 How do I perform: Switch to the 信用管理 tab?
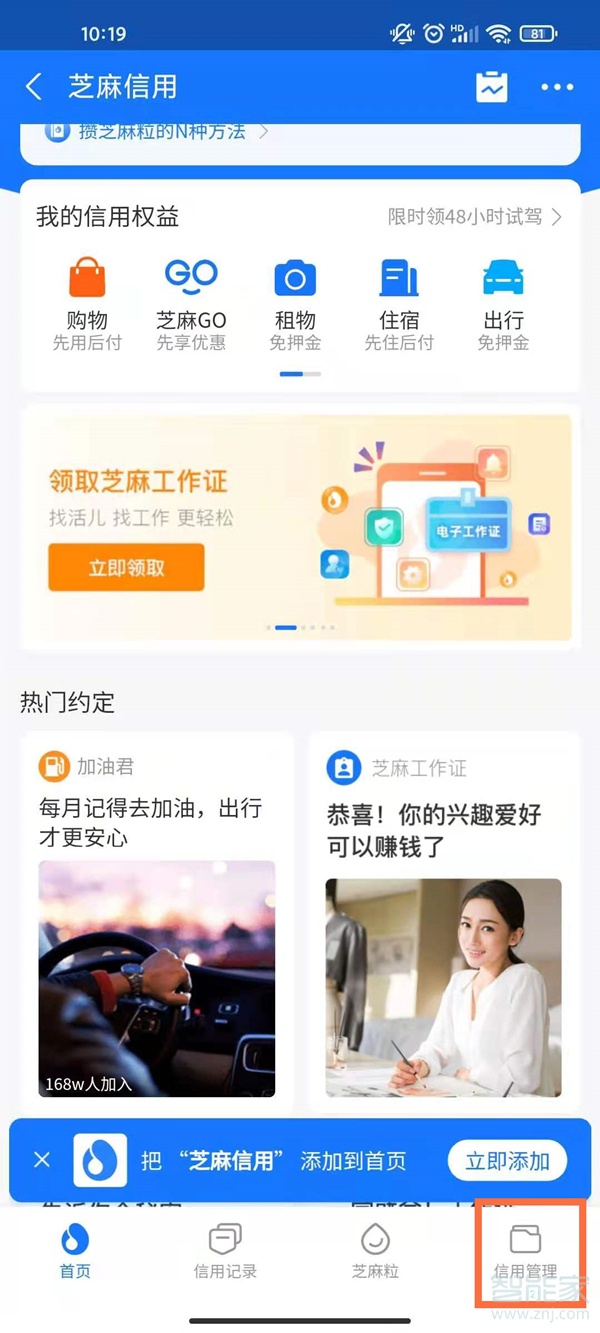(525, 1251)
